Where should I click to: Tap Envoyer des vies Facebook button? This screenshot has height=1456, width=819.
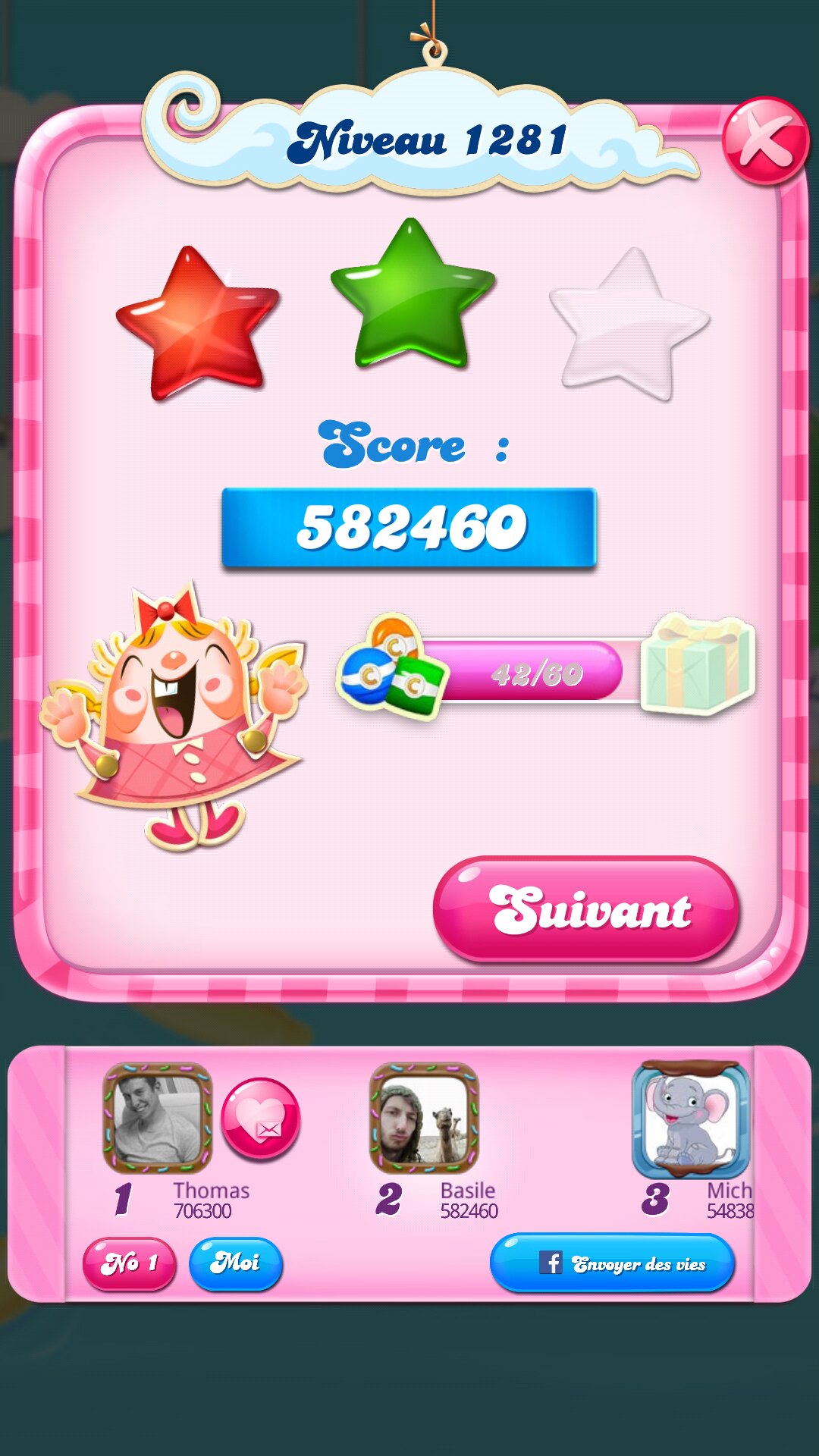click(612, 1263)
